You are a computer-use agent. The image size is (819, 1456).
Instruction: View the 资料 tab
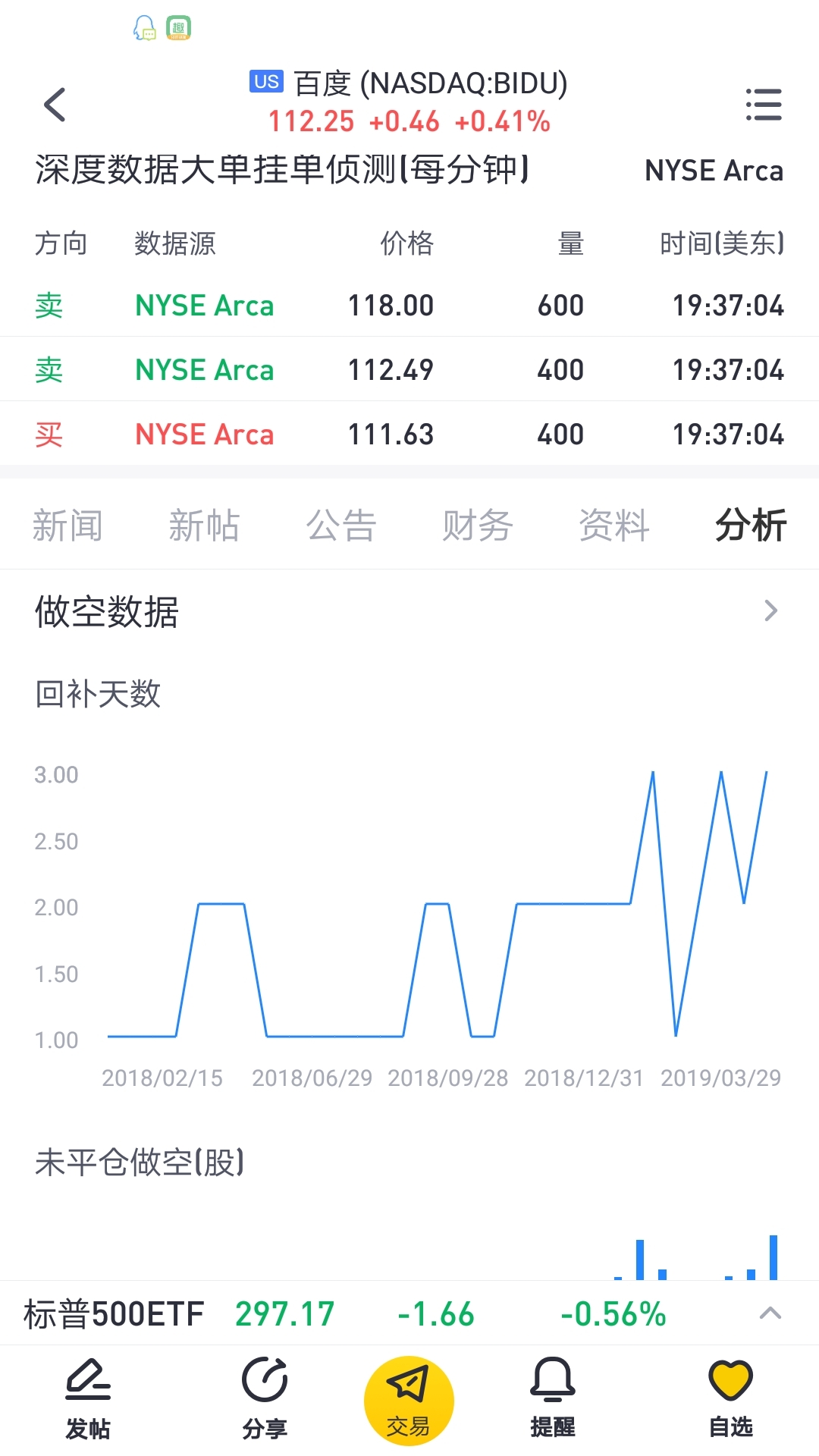[x=614, y=526]
